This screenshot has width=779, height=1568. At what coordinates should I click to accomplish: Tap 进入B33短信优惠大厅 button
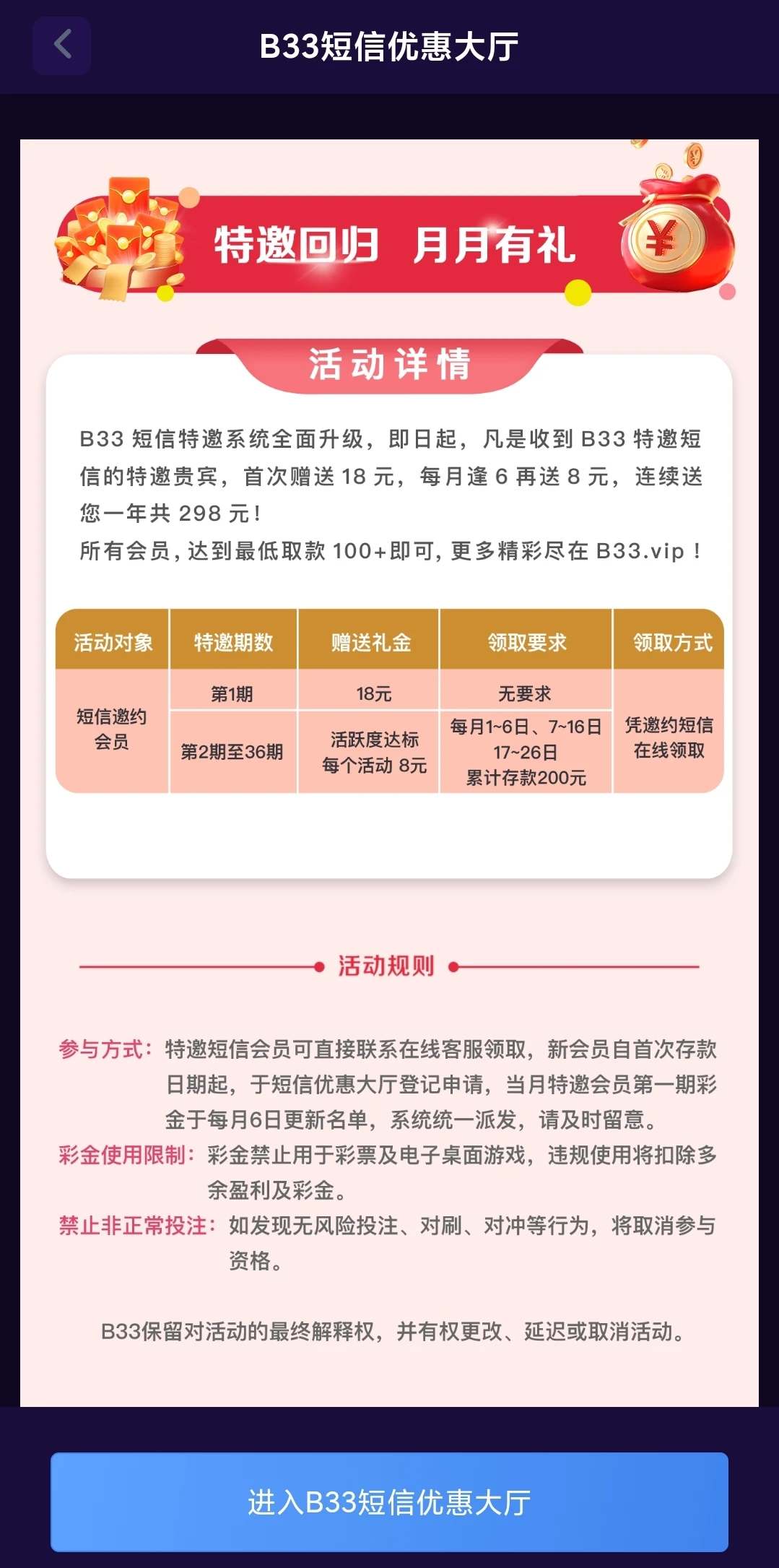tap(389, 1502)
